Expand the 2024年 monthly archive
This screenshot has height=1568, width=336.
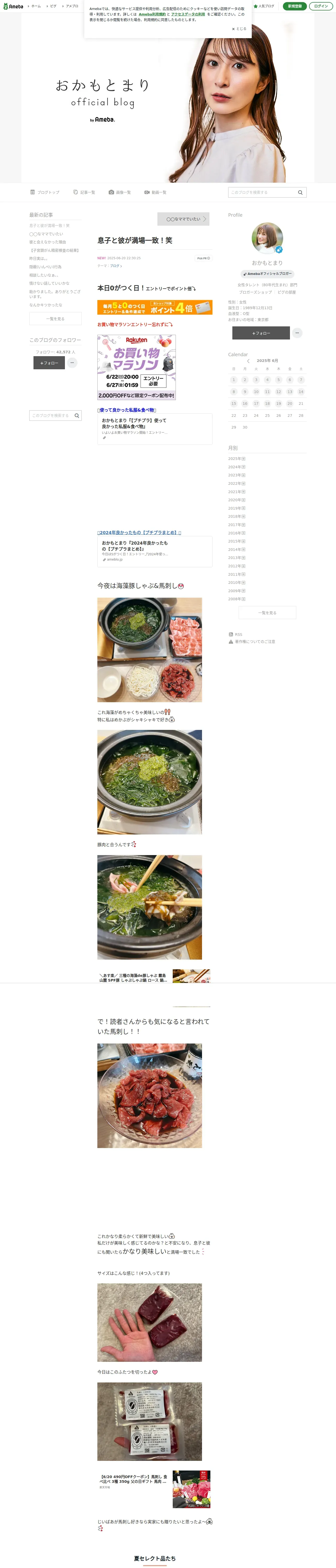[237, 467]
